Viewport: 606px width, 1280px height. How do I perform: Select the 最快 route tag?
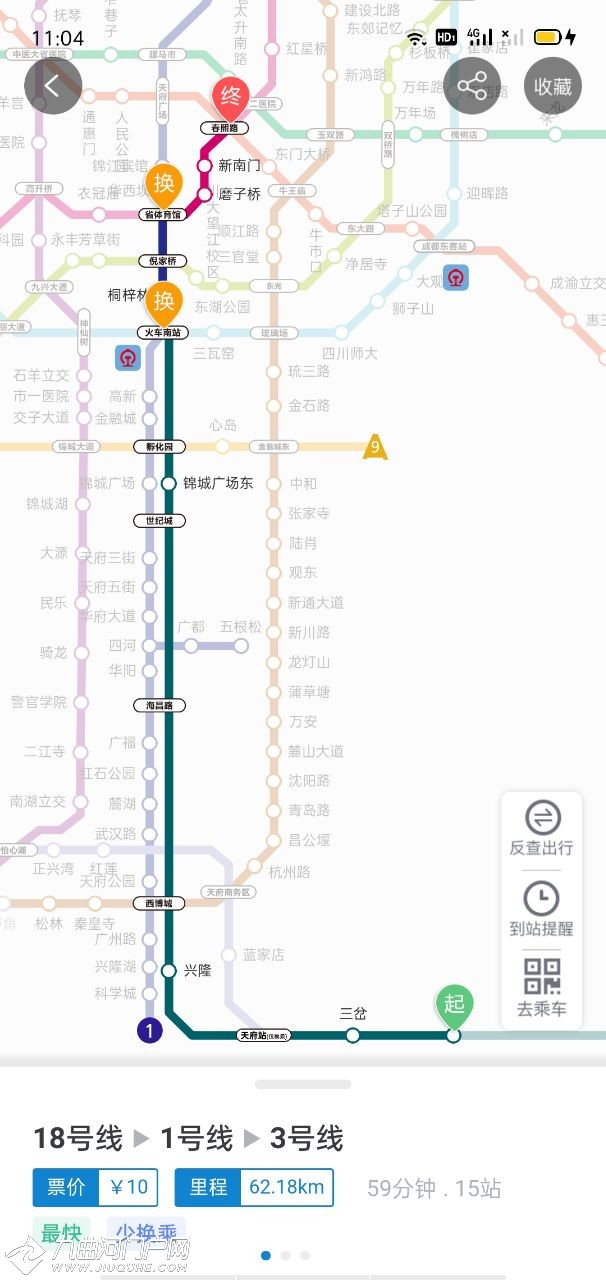61,1232
